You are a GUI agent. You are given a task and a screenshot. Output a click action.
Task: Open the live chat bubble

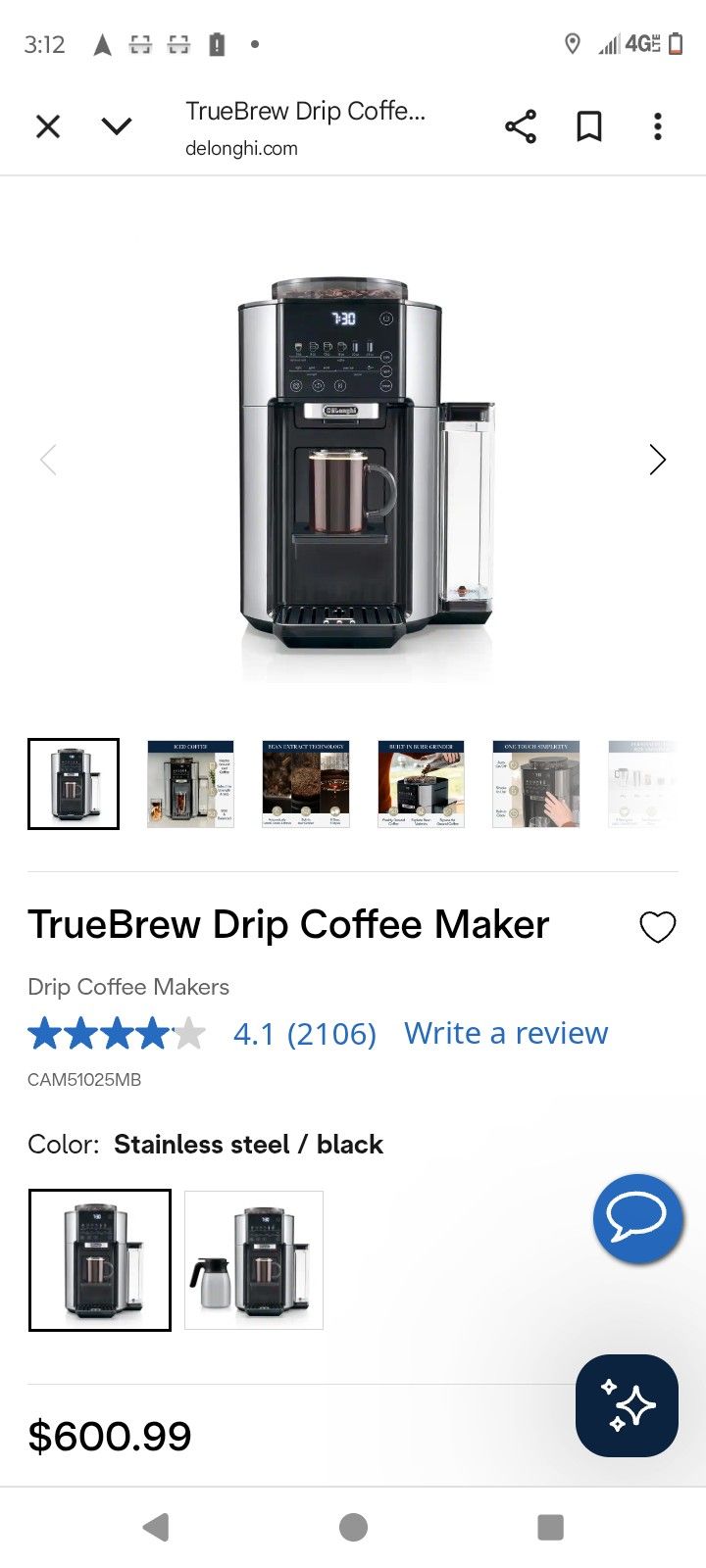coord(637,1218)
